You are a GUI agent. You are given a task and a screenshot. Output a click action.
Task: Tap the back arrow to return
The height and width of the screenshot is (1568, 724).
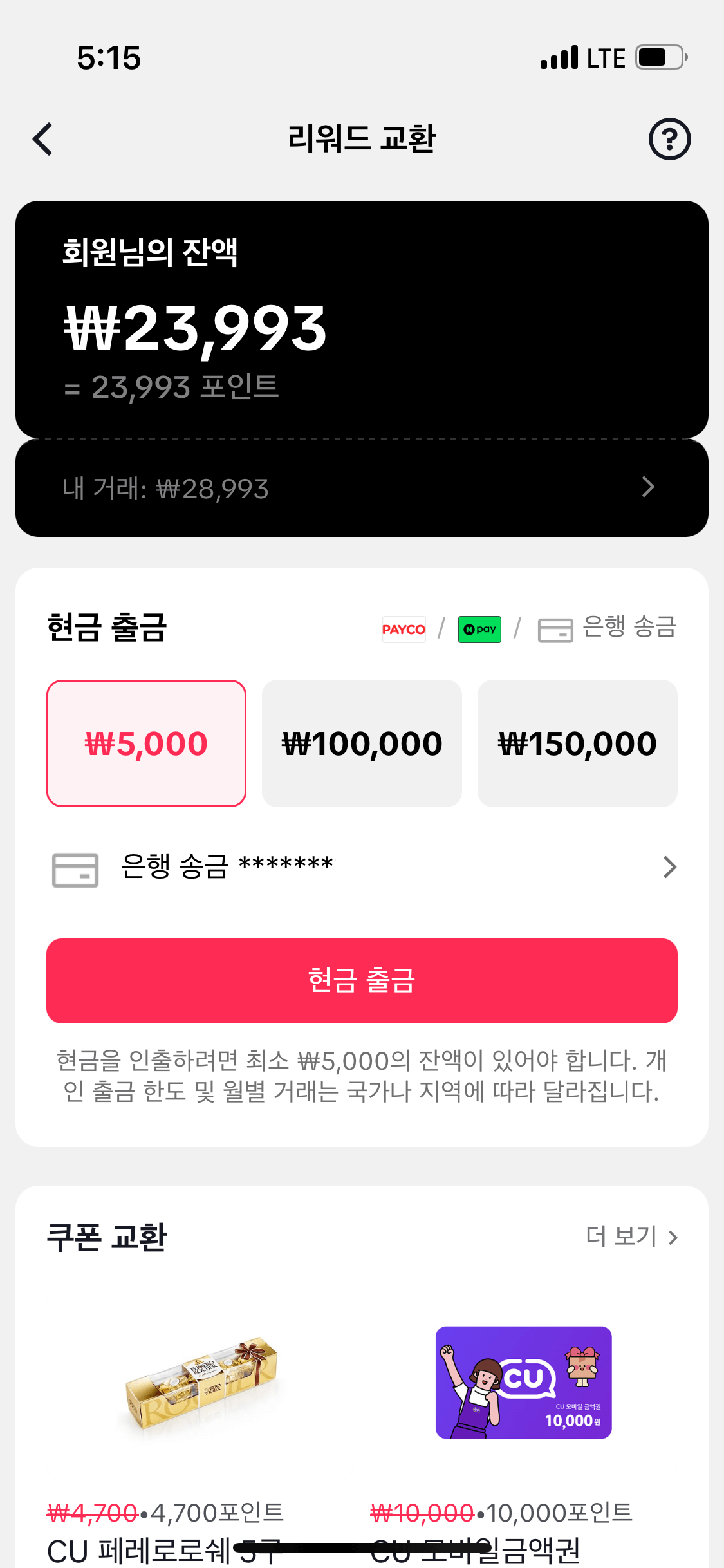pos(42,138)
